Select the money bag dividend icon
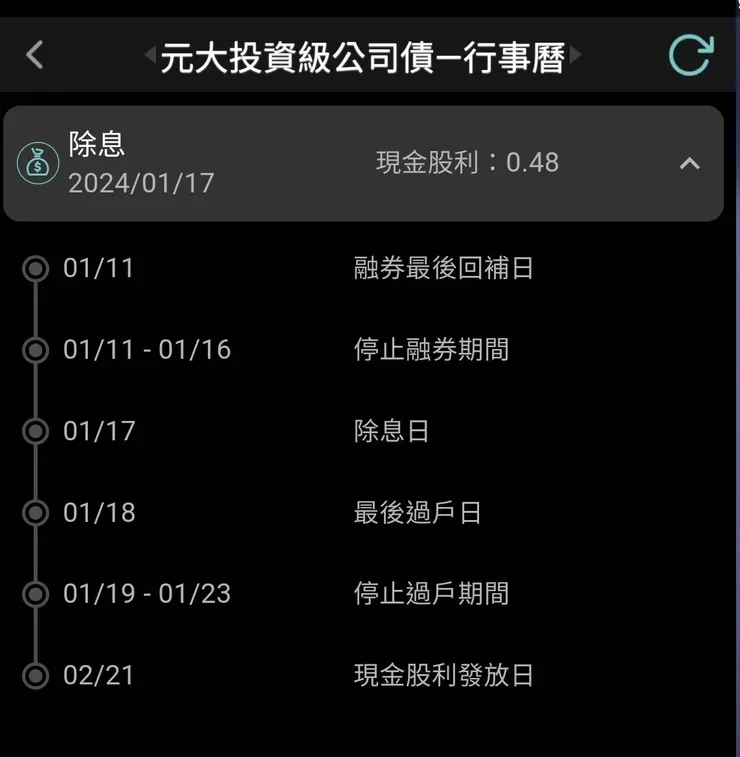 [38, 162]
